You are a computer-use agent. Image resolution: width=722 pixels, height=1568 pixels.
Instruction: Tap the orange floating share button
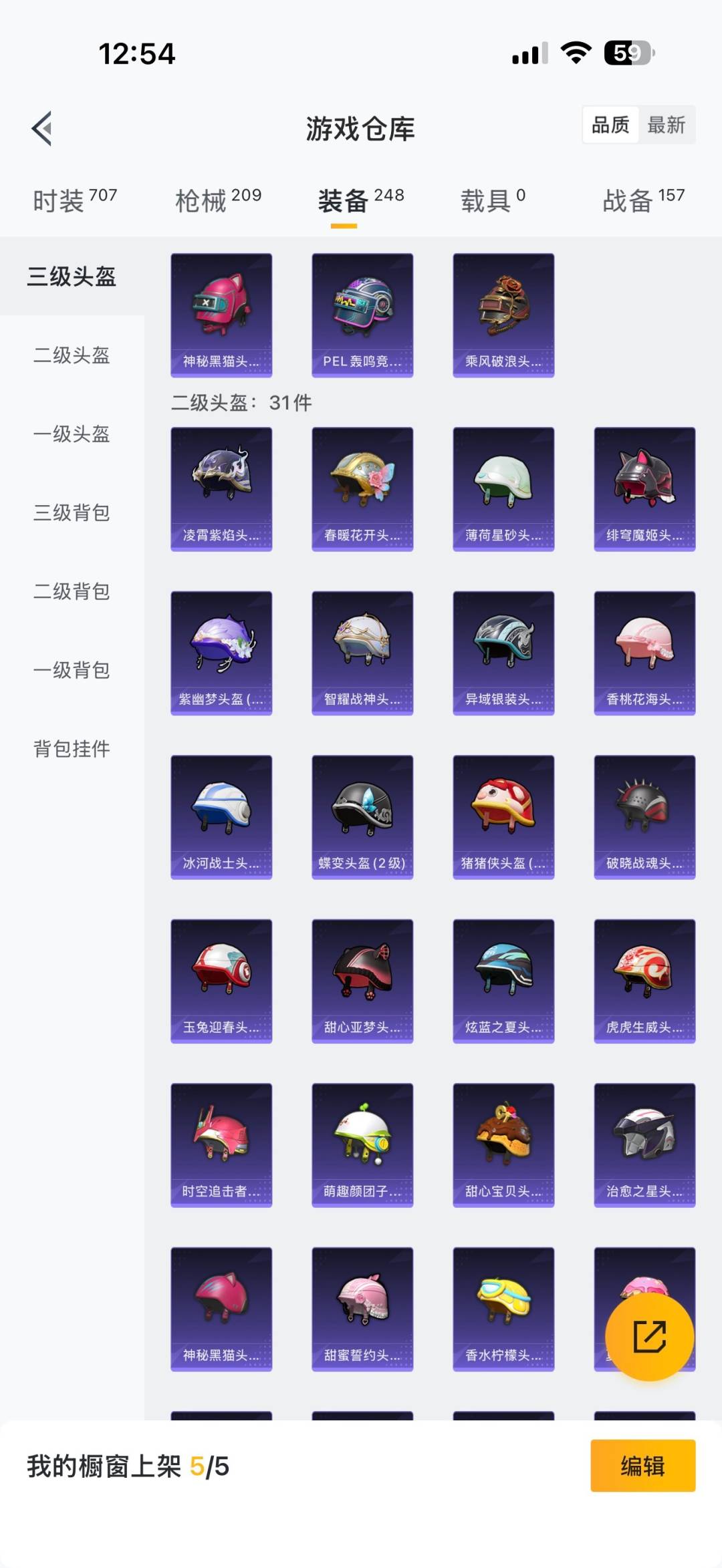pyautogui.click(x=649, y=1337)
